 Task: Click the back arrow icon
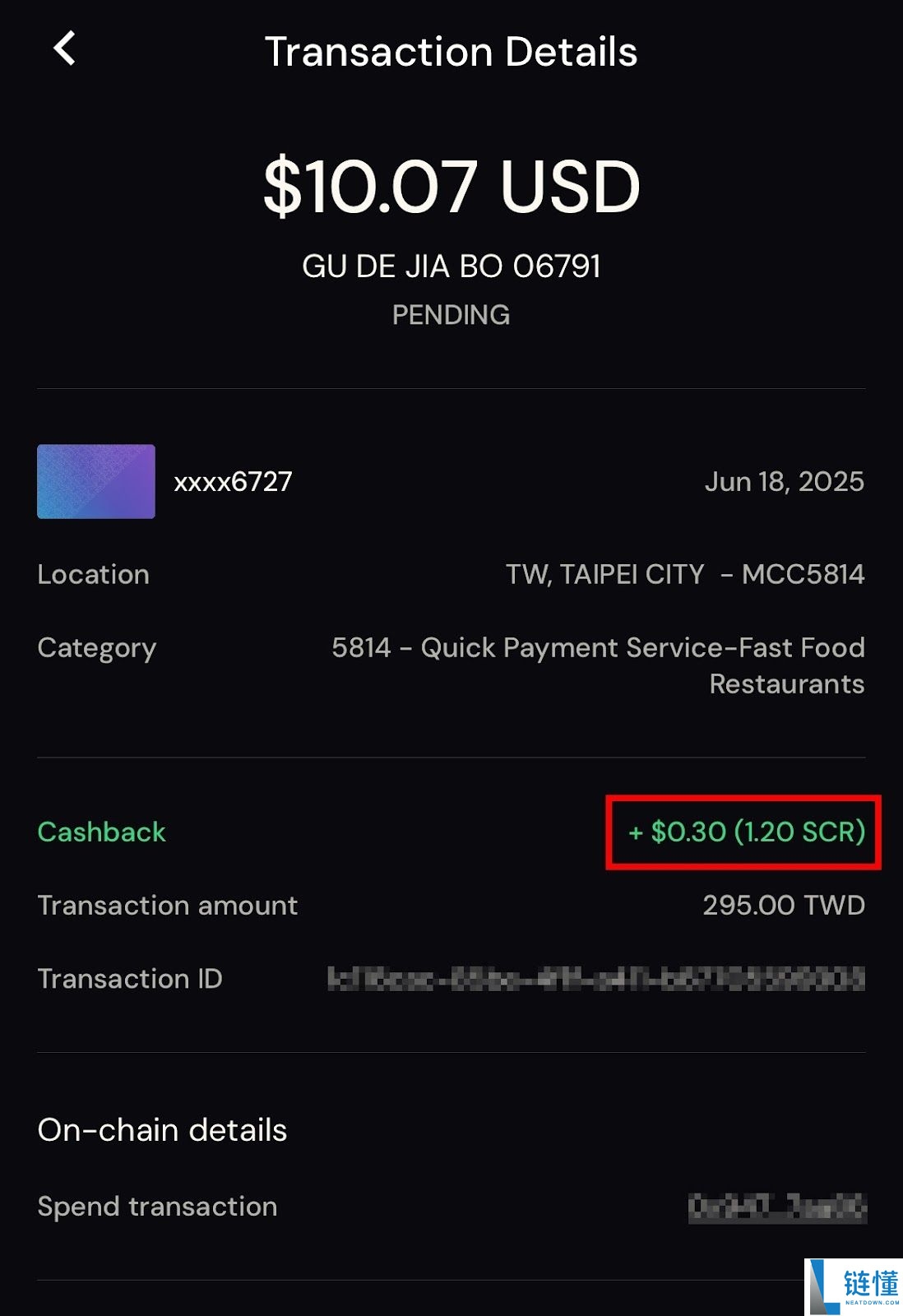click(62, 51)
